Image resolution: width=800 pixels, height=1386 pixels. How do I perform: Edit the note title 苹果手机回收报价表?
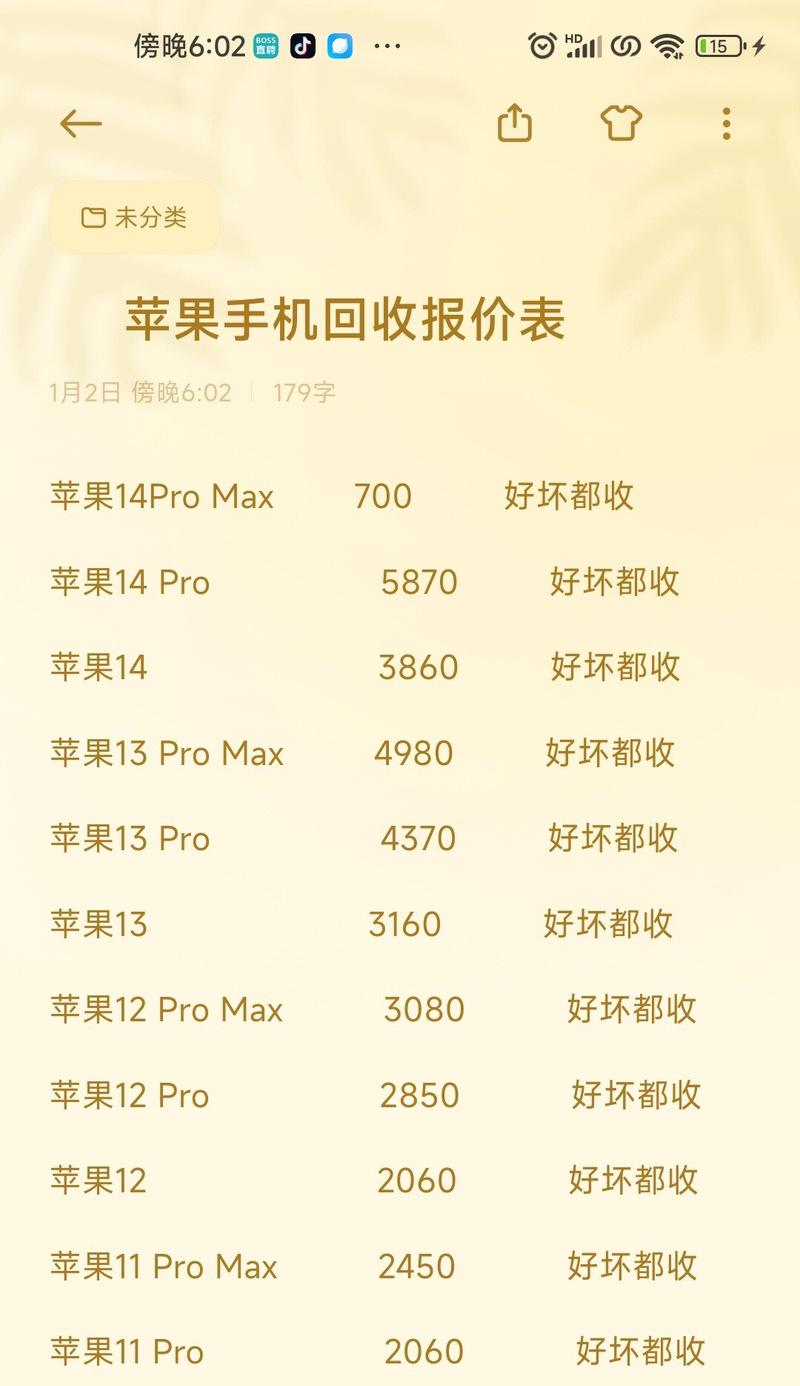coord(345,319)
